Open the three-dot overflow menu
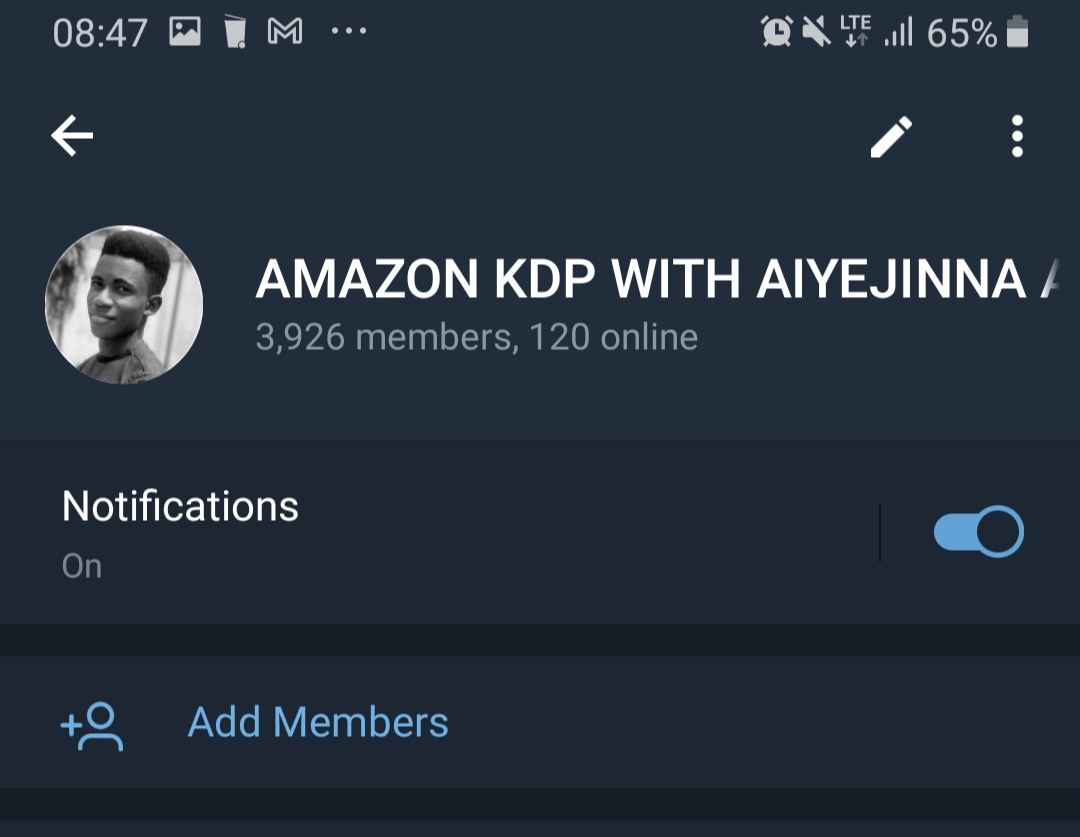The height and width of the screenshot is (837, 1080). point(1017,136)
